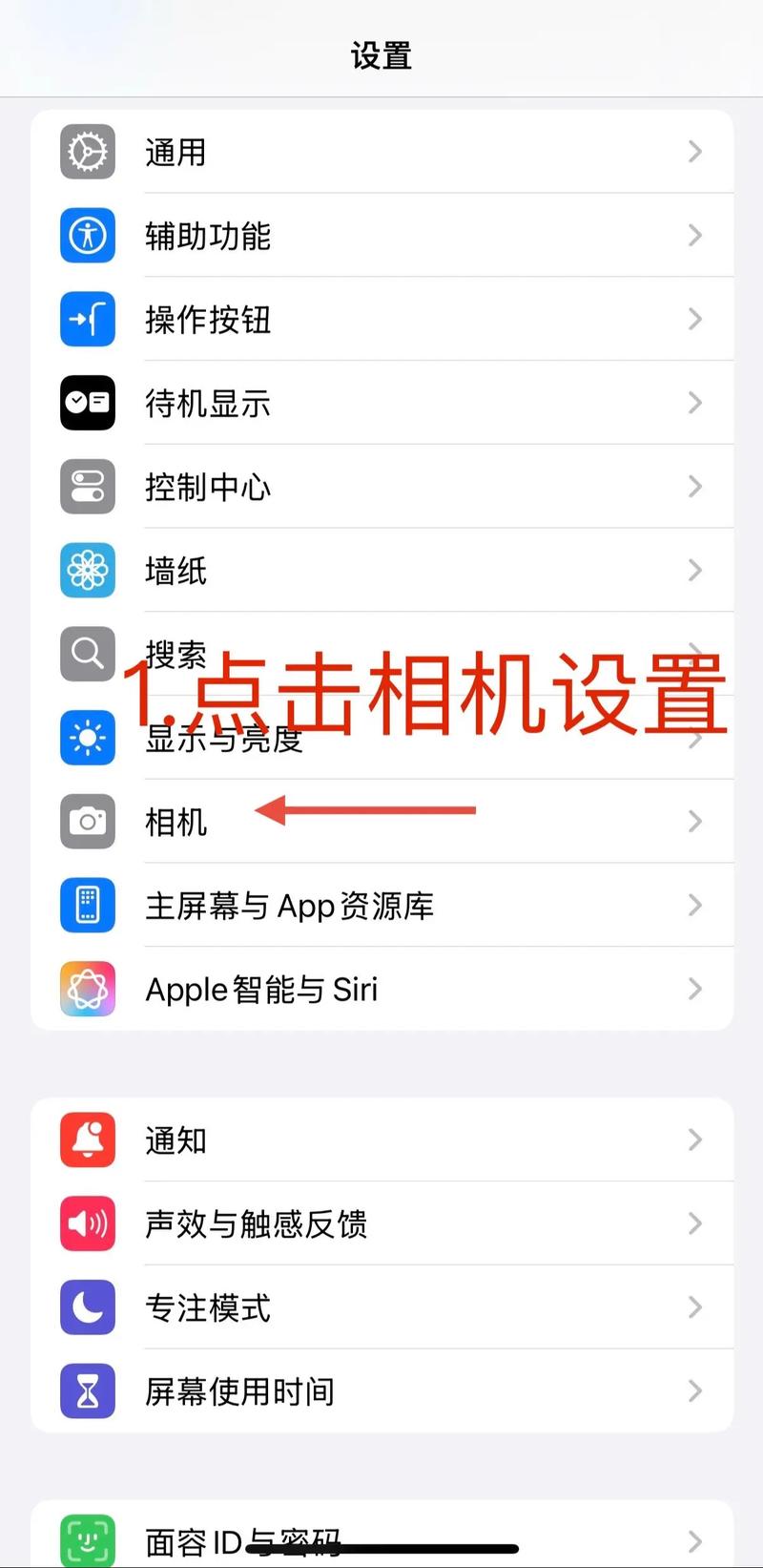Open 主屏幕与 App 资源库 settings

tap(381, 905)
